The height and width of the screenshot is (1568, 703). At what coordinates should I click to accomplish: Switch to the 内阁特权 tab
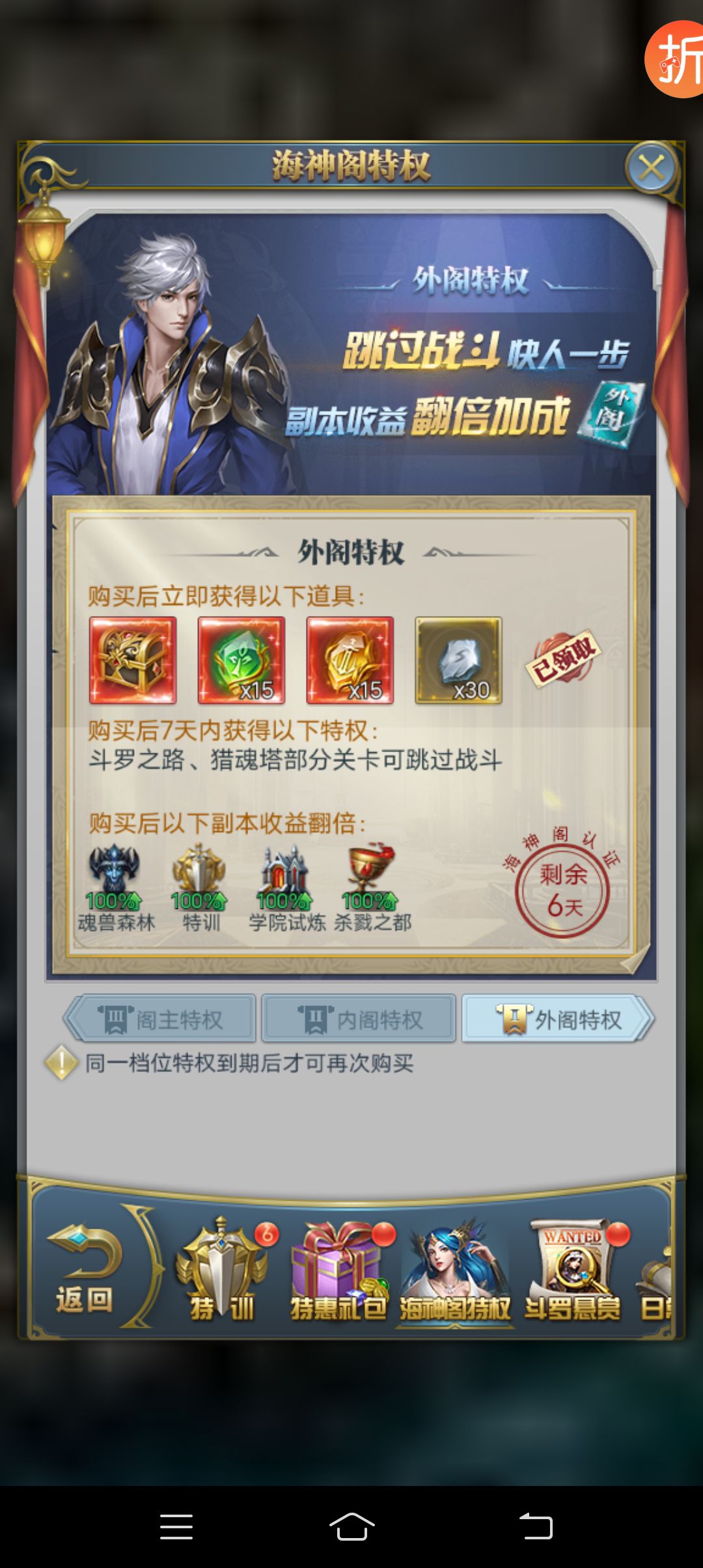359,1019
